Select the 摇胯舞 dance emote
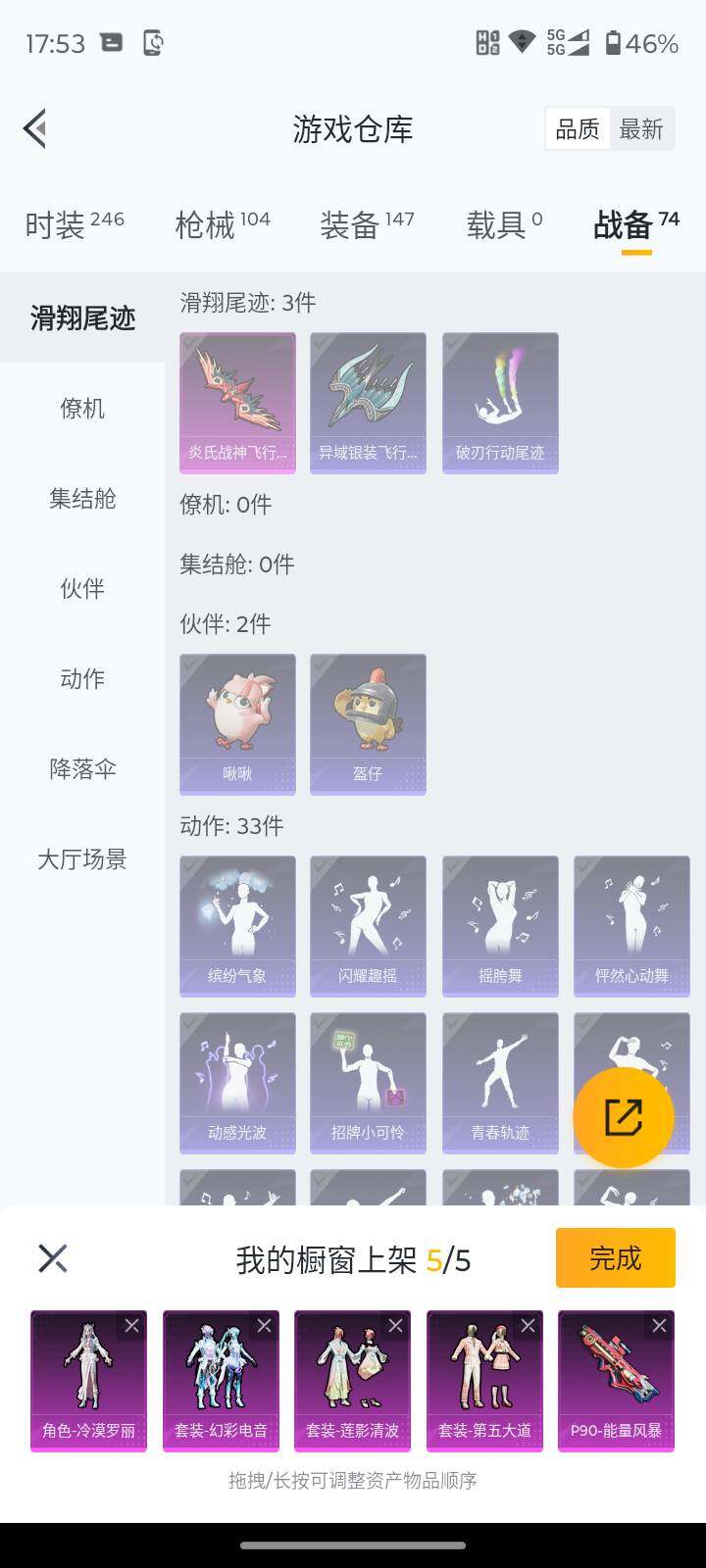The image size is (706, 1568). [x=499, y=924]
